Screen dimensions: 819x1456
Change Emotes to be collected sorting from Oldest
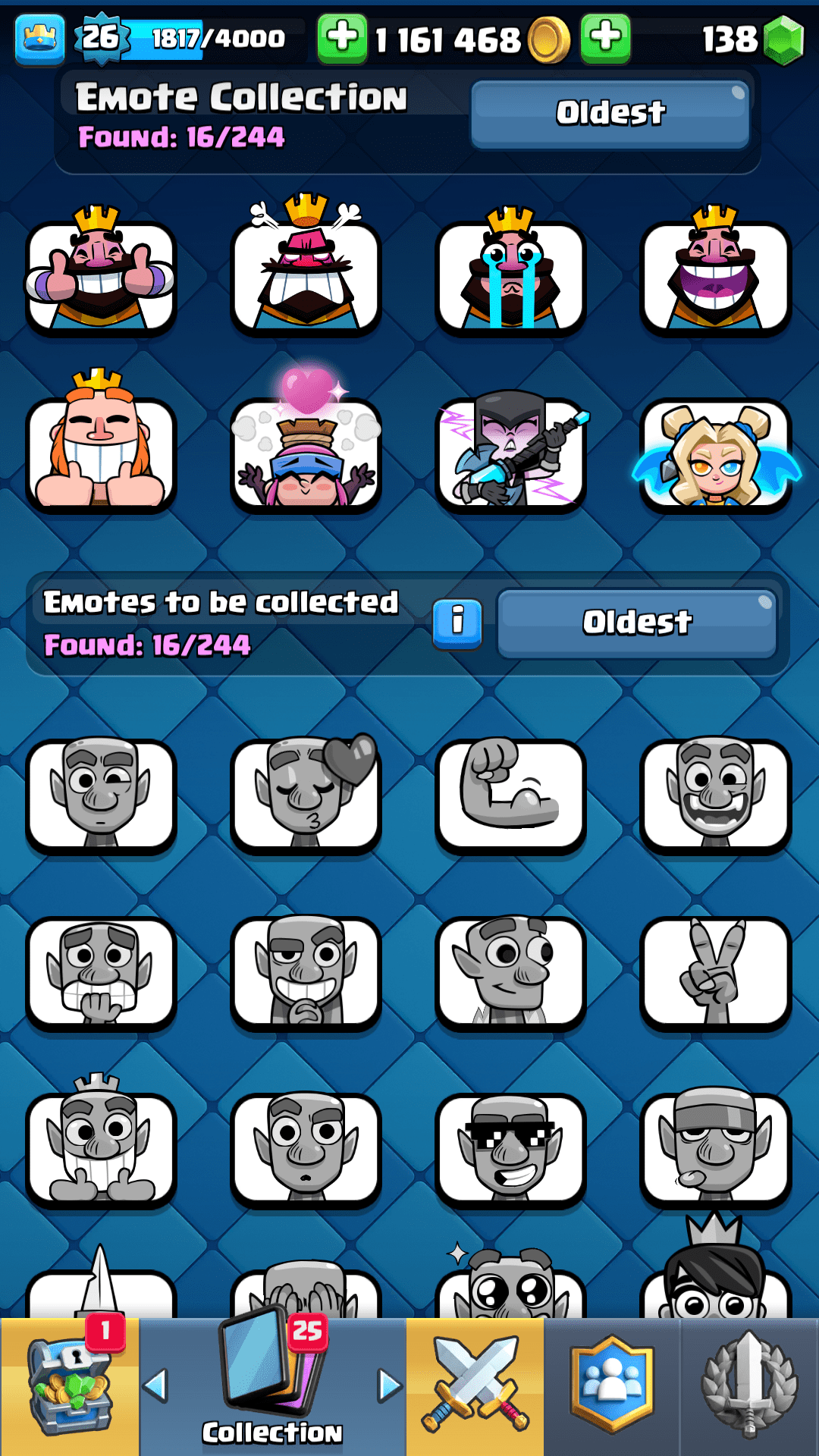click(637, 623)
